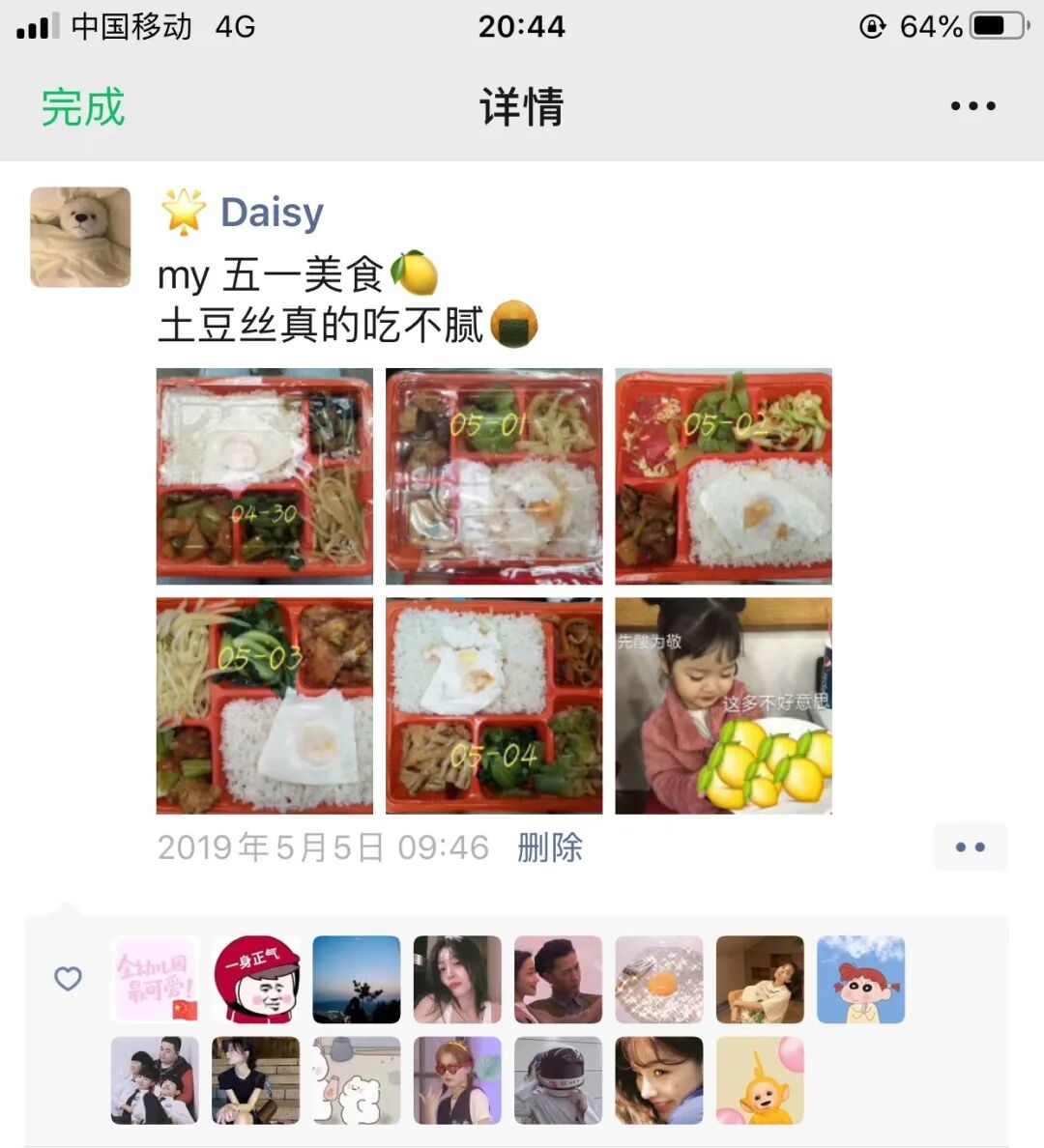
Task: Open Daisy's teddy bear profile avatar
Action: [x=80, y=237]
